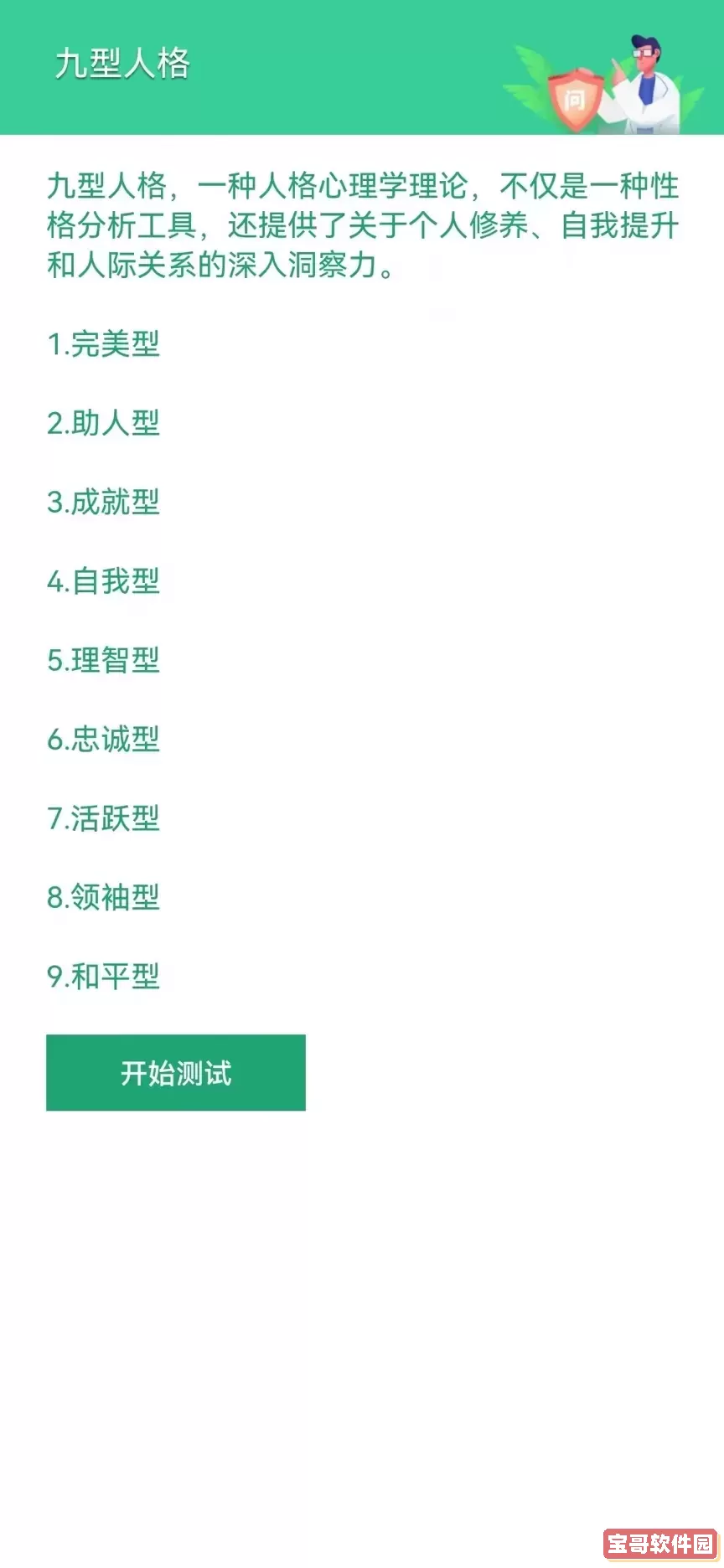The width and height of the screenshot is (724, 1568).
Task: Click the doctor's glasses icon
Action: point(643,53)
